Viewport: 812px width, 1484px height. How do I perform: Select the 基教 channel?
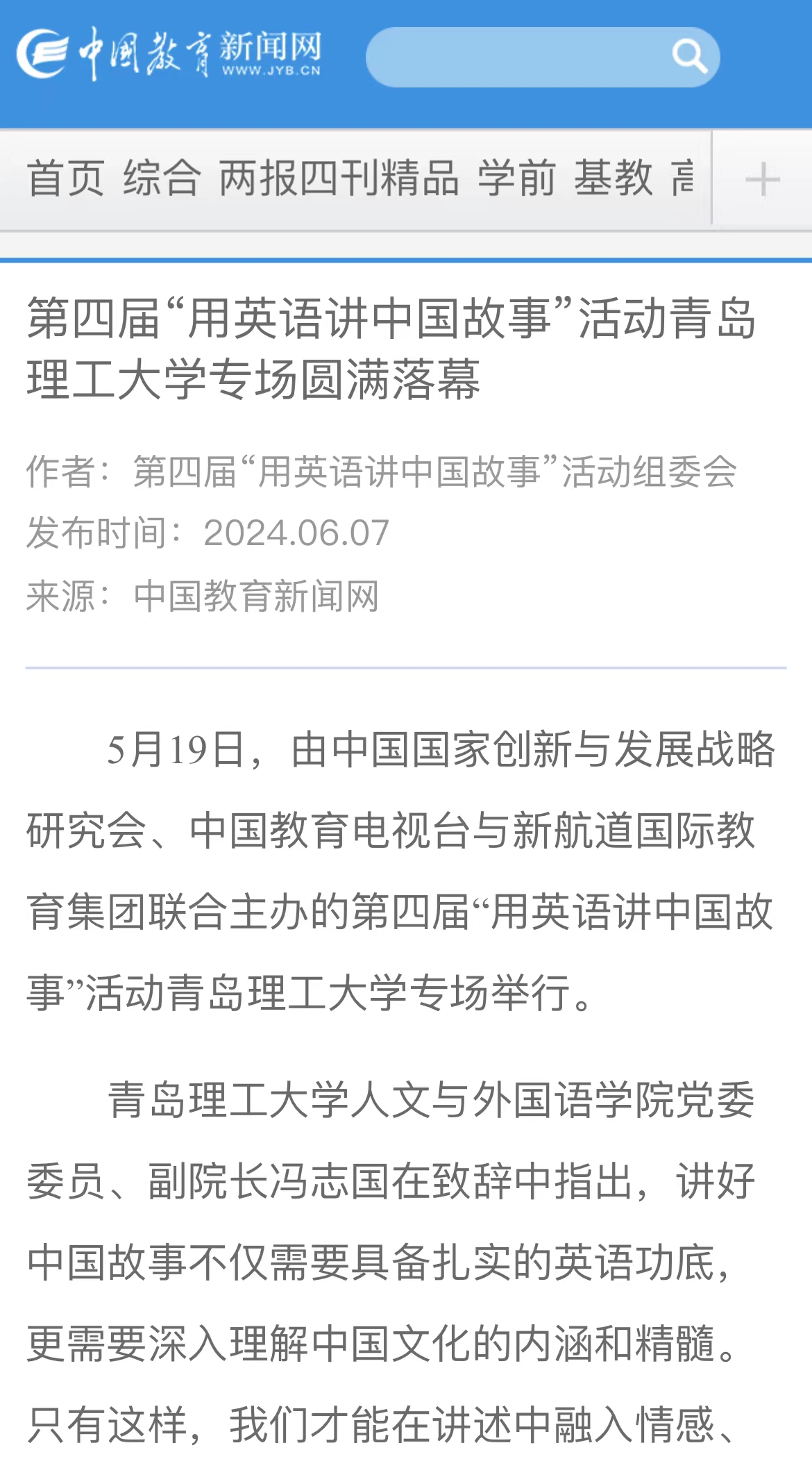point(614,178)
